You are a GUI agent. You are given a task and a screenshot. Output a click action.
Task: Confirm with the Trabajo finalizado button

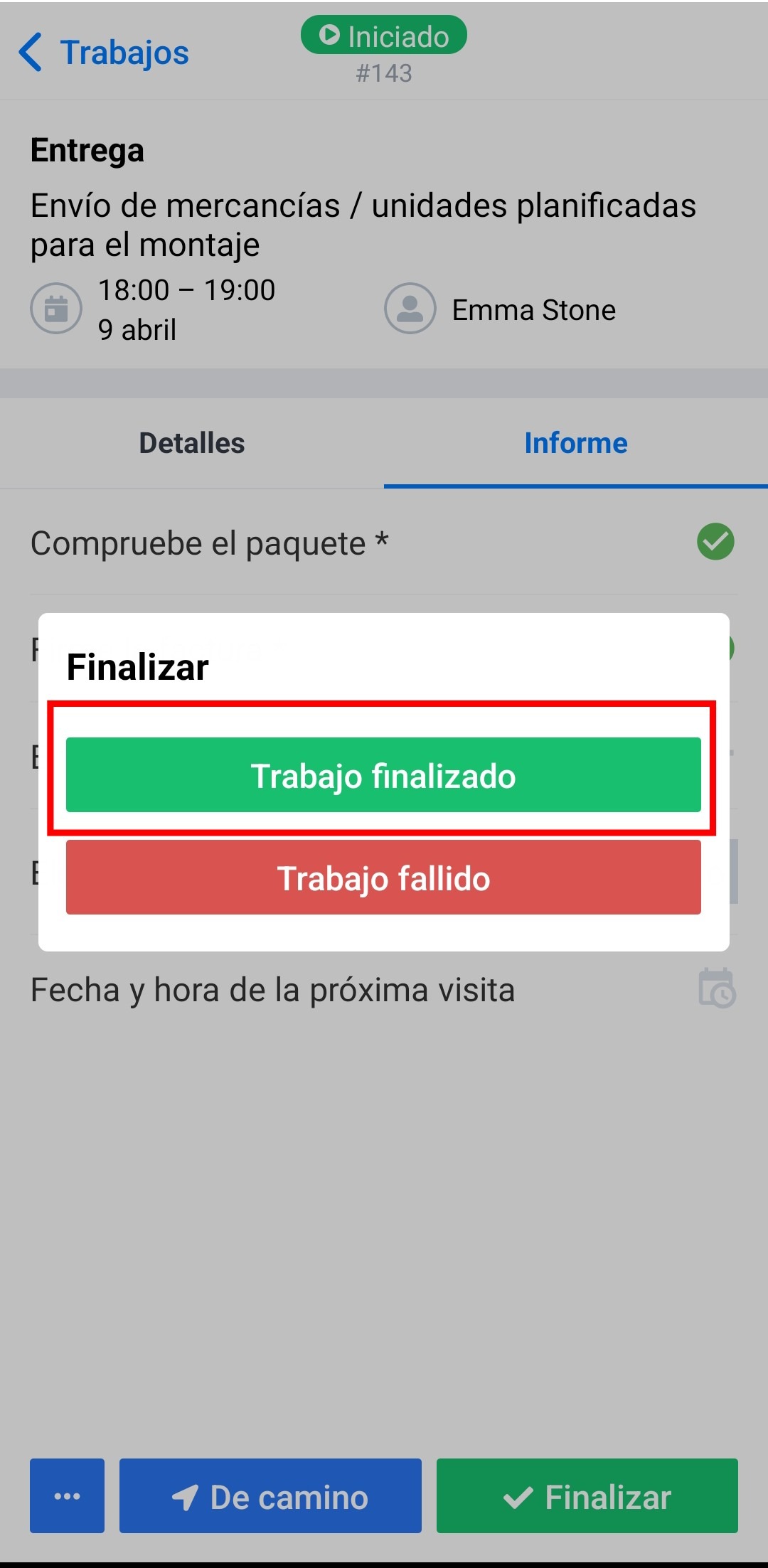(383, 775)
